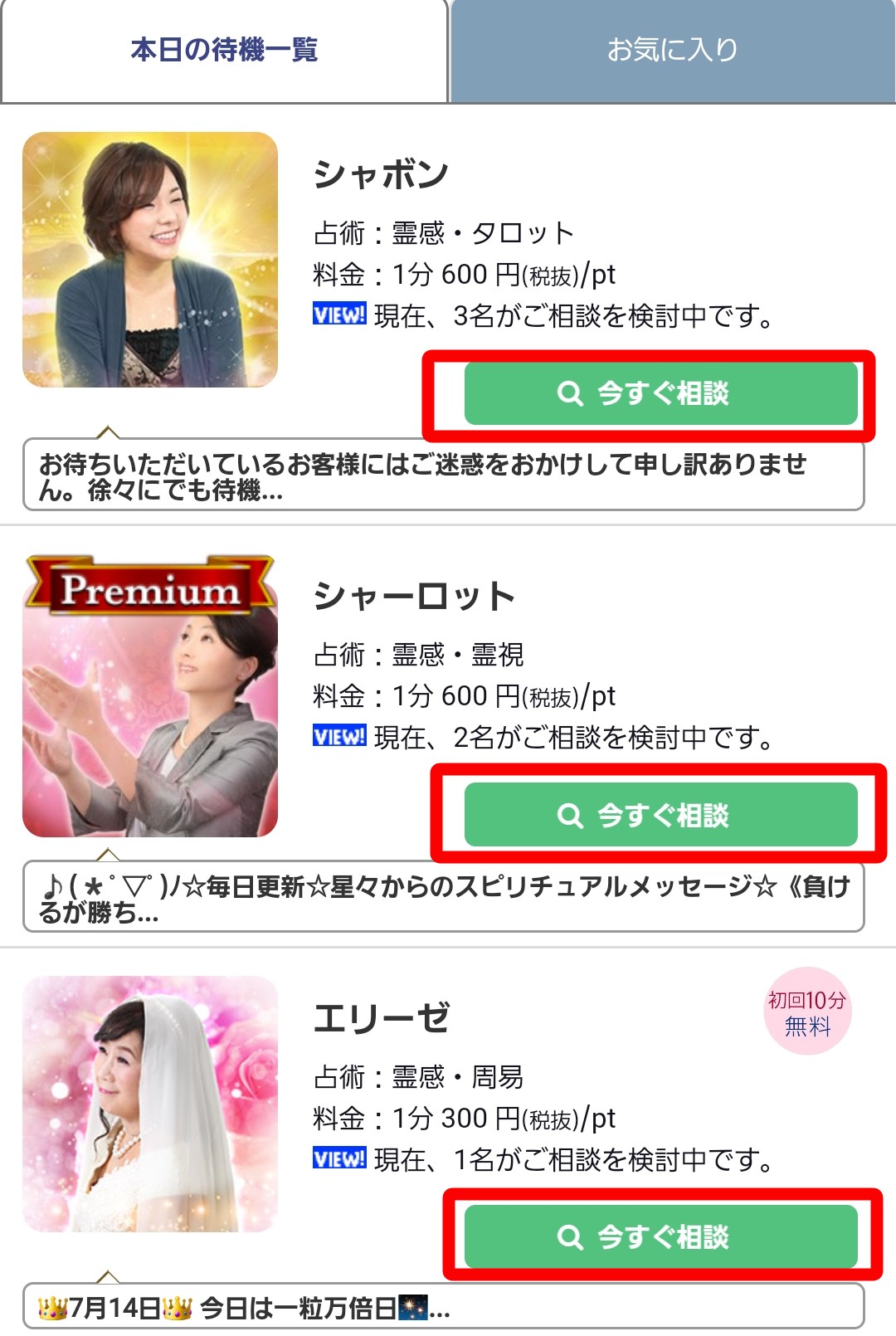
Task: Tap 今すぐ相談 for シャボン
Action: tap(660, 393)
